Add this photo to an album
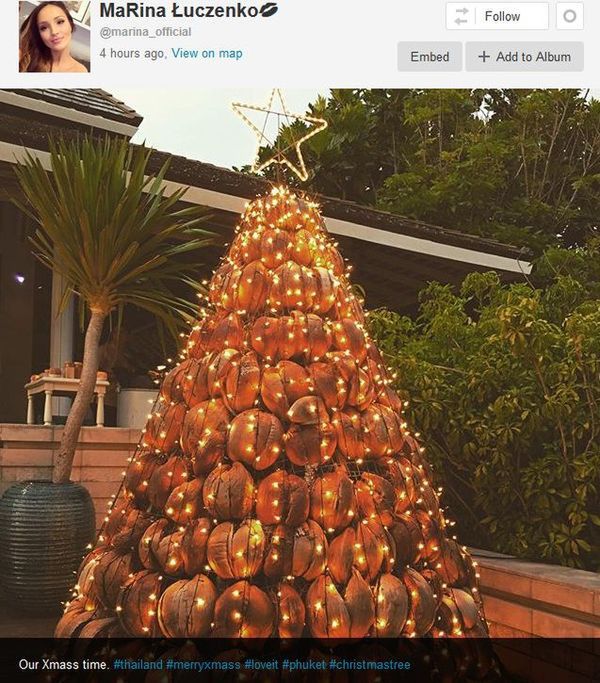 pyautogui.click(x=524, y=57)
